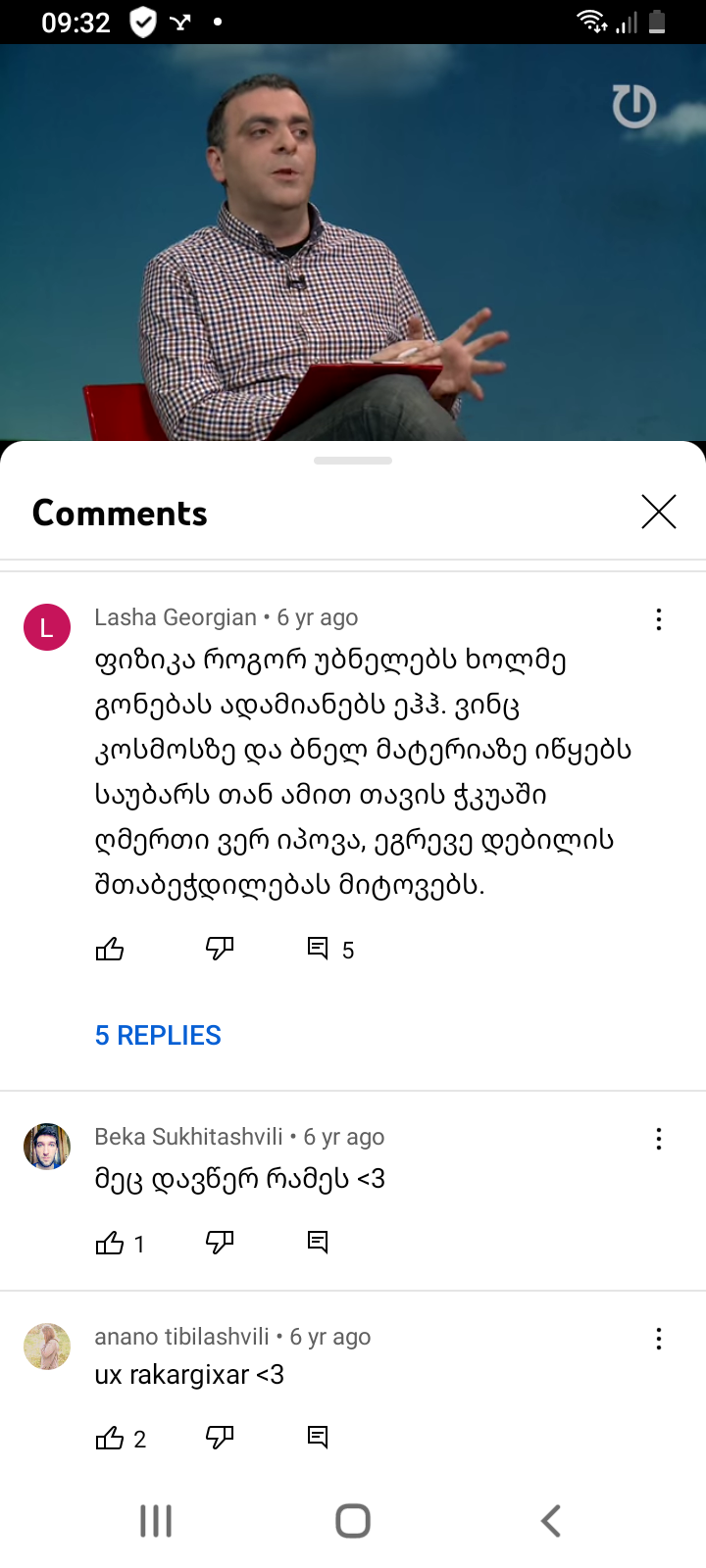Reply to anano tibilashvili's comment
Image resolution: width=706 pixels, height=1568 pixels.
(x=318, y=1437)
